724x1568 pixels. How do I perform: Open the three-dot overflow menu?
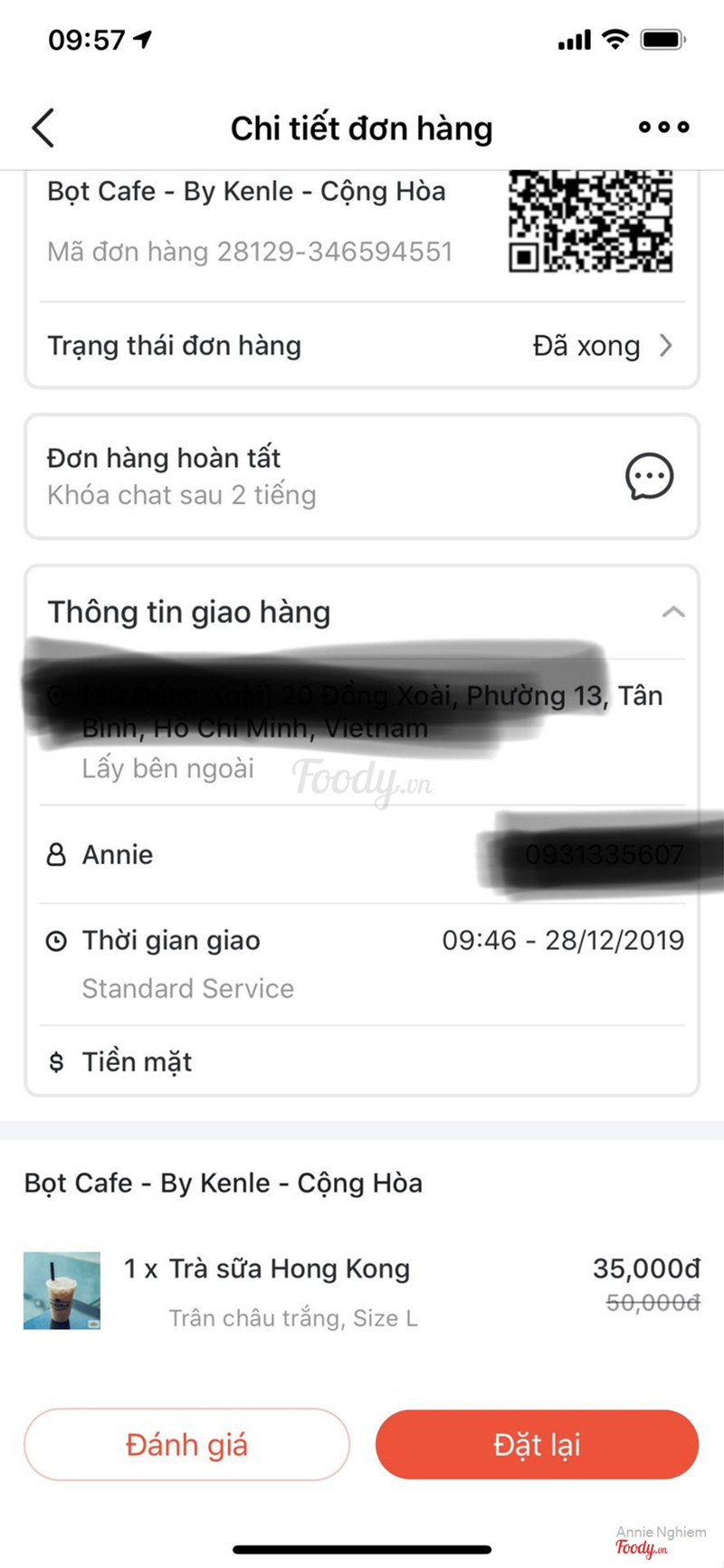click(663, 128)
